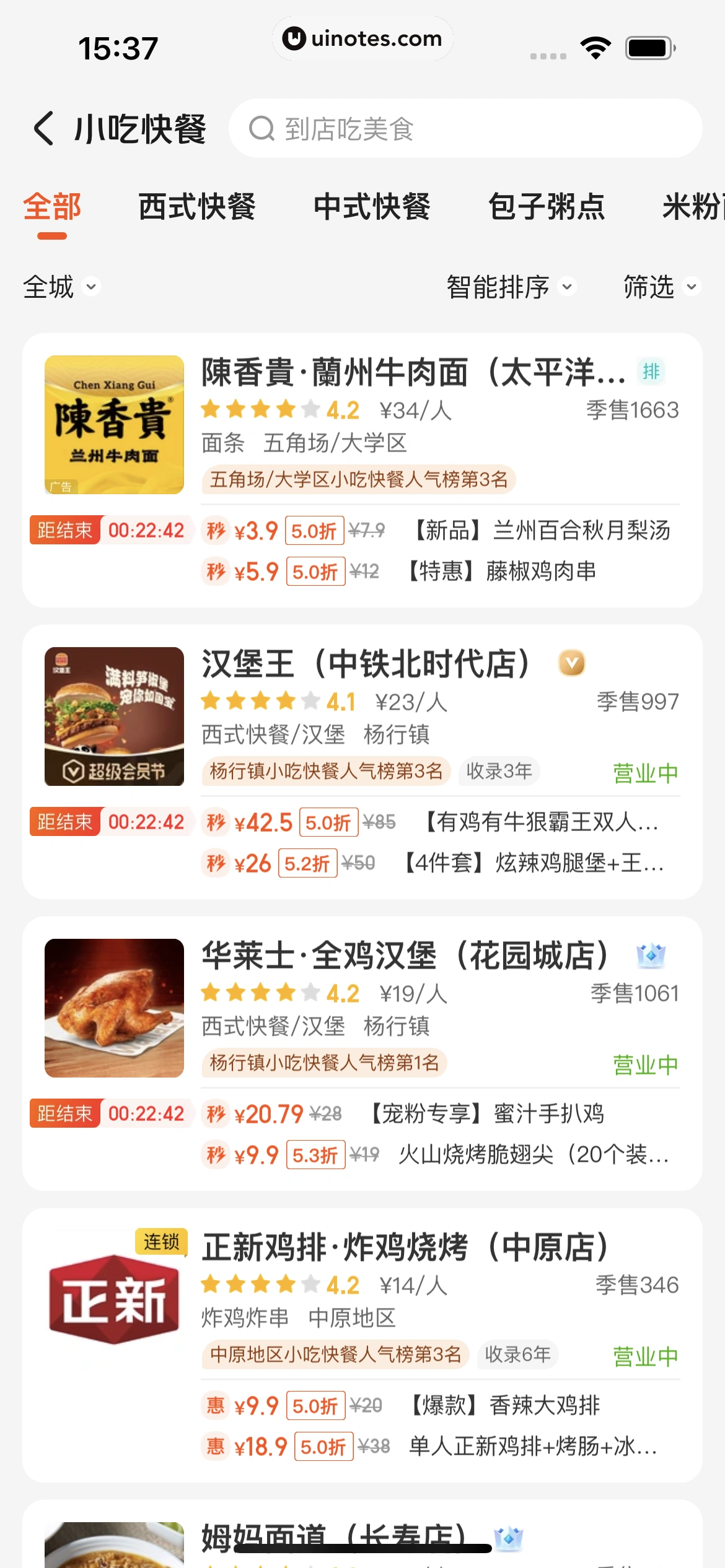Viewport: 725px width, 1568px height.
Task: Tap the gold V member badge on 汉堡王
Action: [x=571, y=664]
